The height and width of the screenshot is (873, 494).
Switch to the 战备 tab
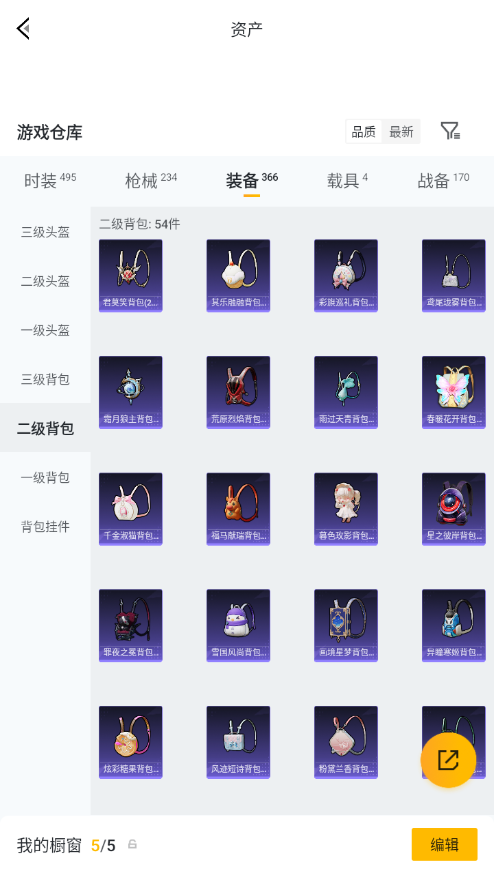(443, 180)
